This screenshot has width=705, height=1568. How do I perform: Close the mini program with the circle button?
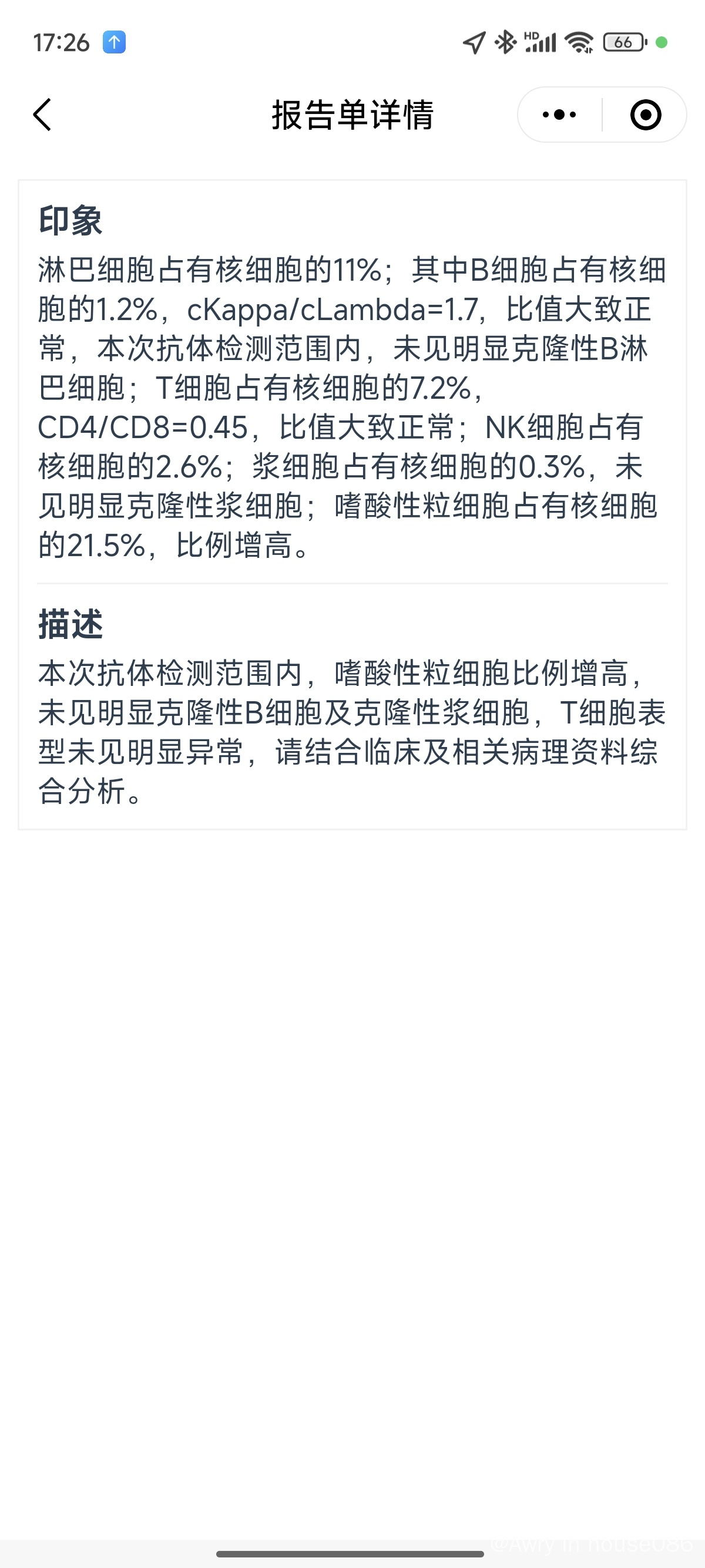(645, 115)
